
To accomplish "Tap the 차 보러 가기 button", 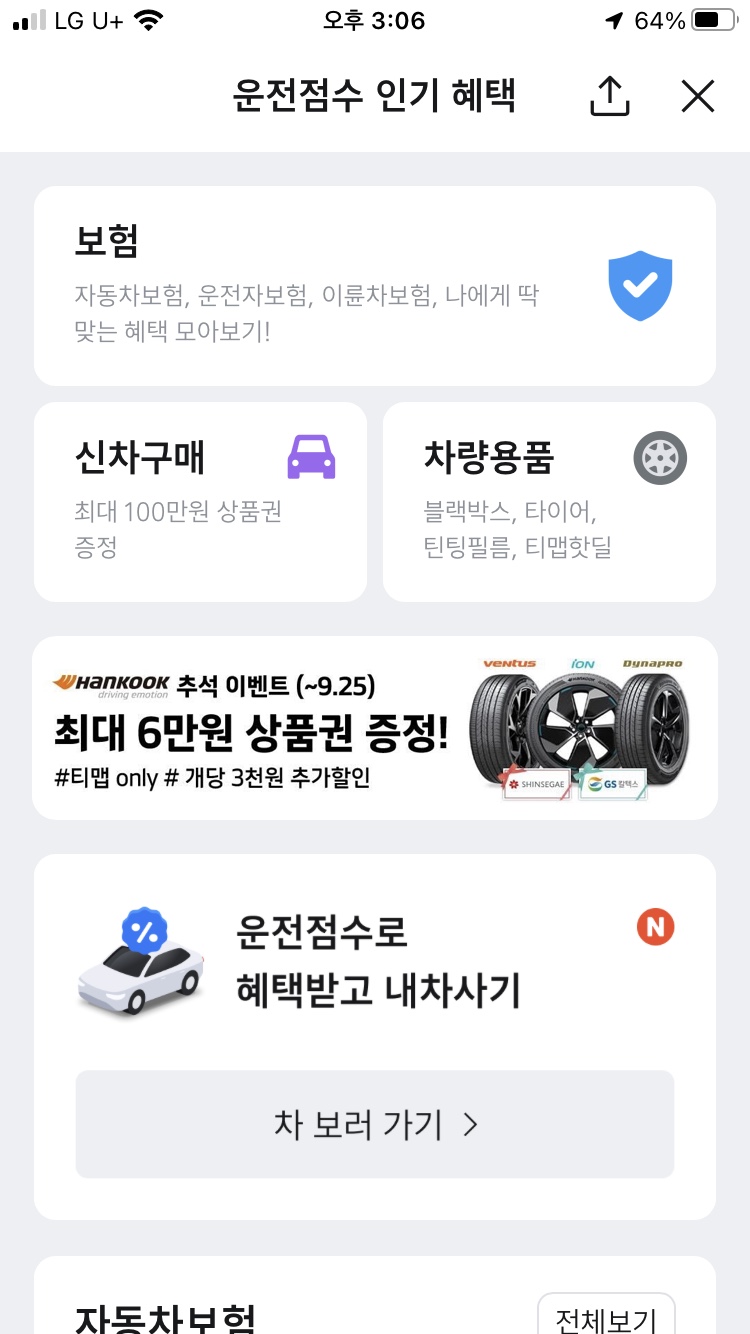I will pyautogui.click(x=374, y=1125).
